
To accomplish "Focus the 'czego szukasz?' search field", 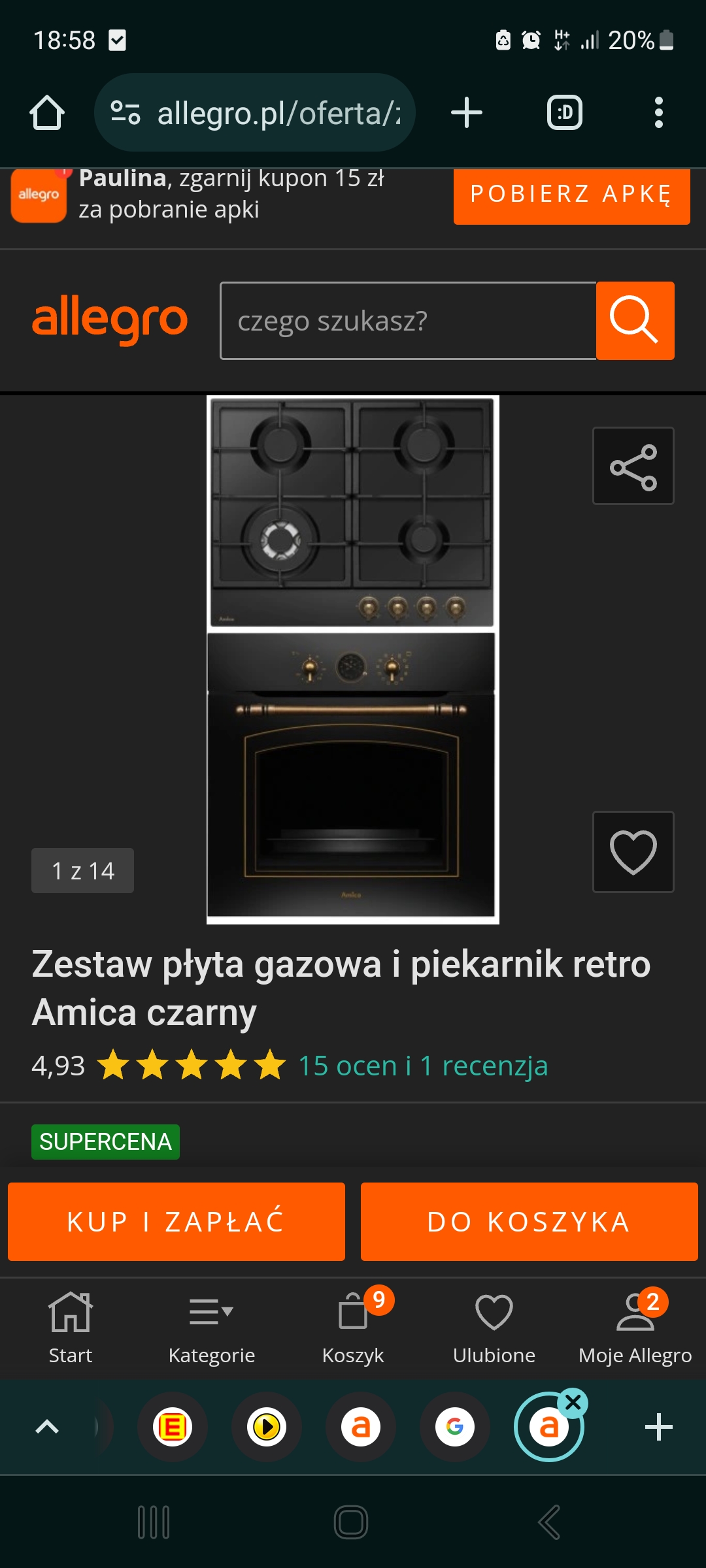I will (408, 321).
